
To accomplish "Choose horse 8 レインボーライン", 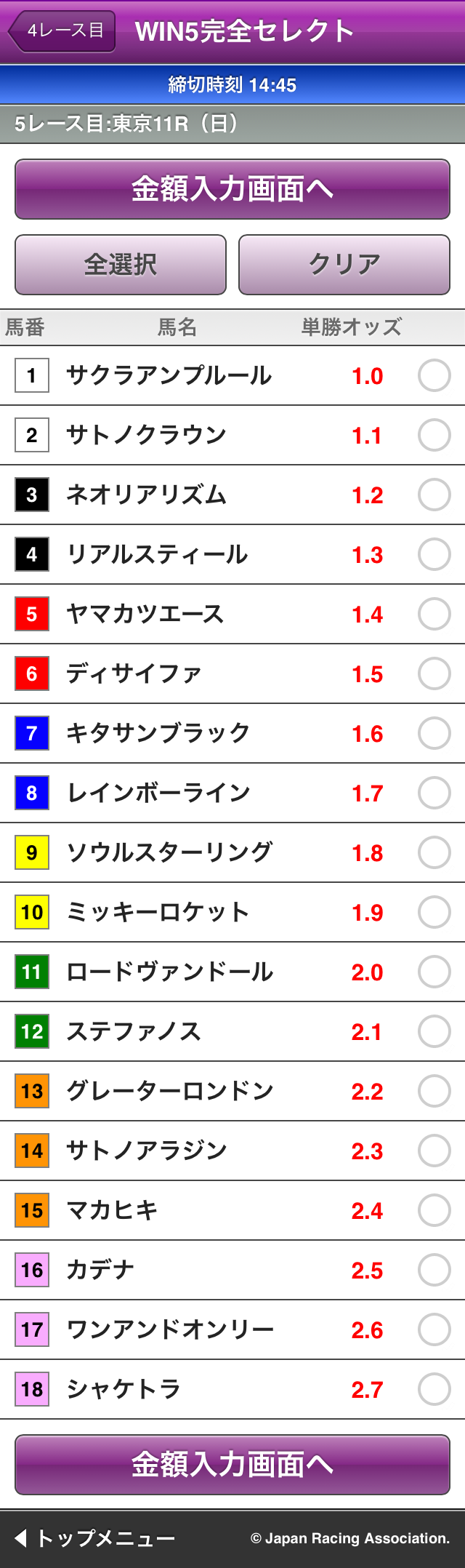I will click(434, 793).
